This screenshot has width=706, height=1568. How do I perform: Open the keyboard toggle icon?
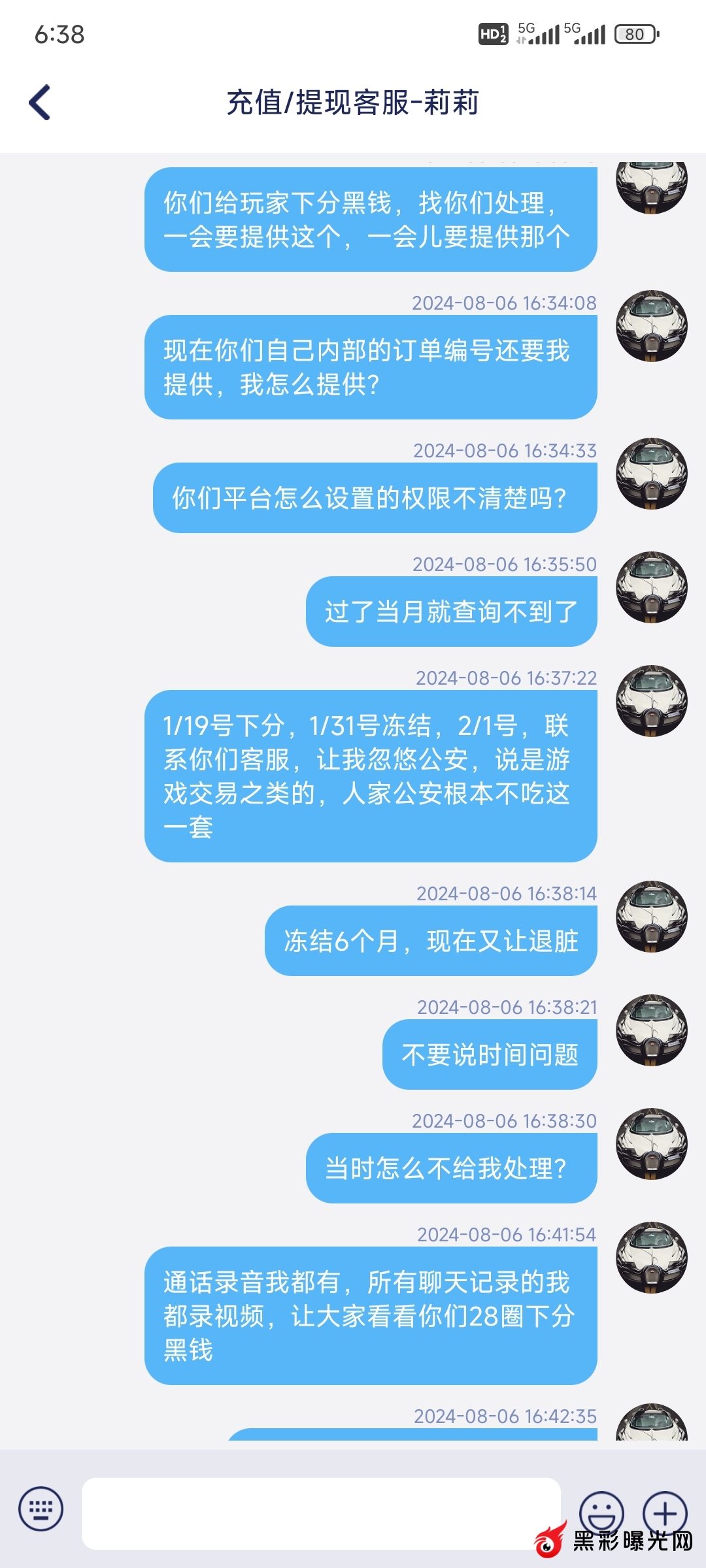41,1509
